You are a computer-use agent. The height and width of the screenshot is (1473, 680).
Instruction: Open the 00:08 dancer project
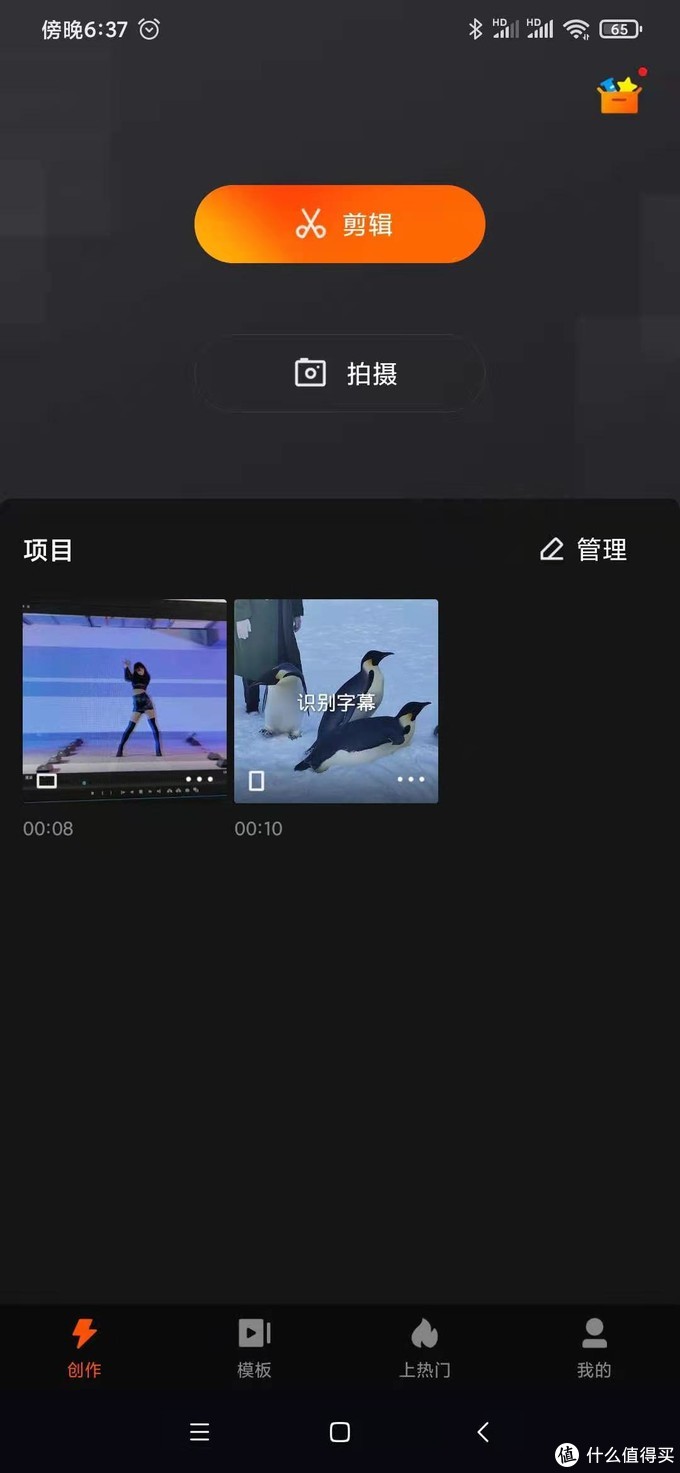pyautogui.click(x=125, y=690)
